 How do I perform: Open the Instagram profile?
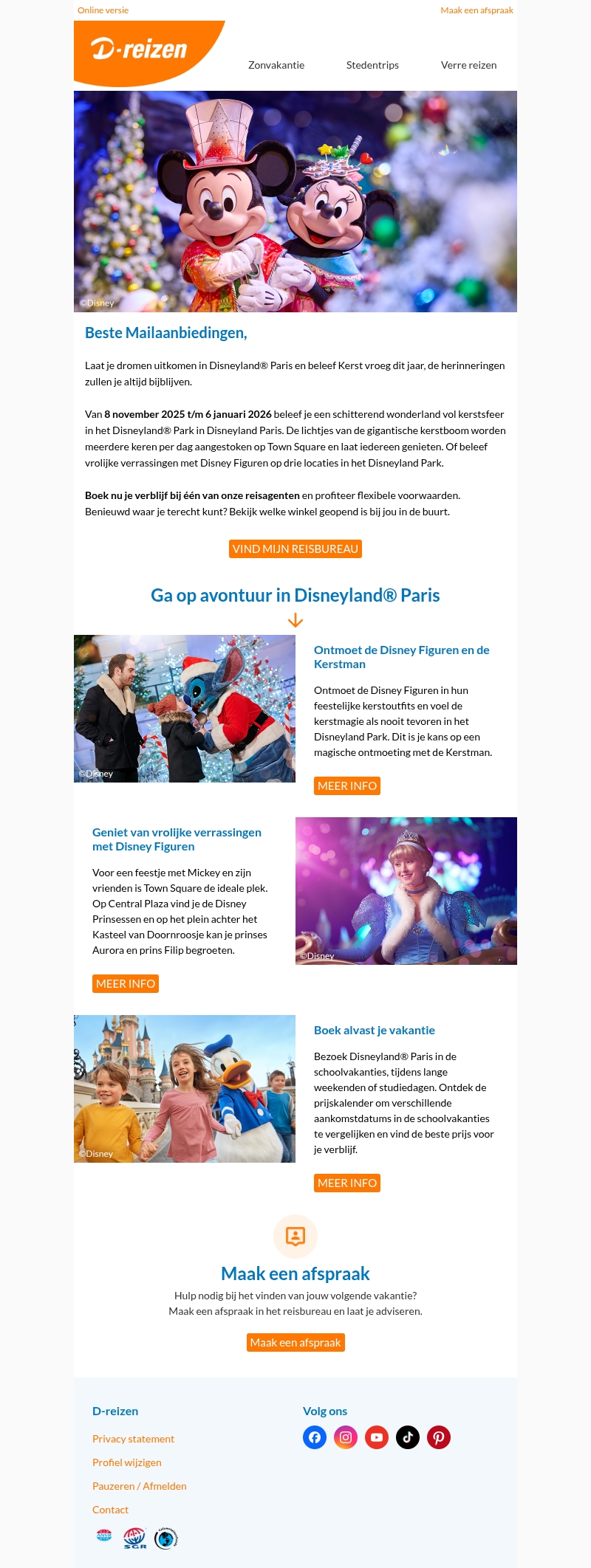[x=346, y=1437]
